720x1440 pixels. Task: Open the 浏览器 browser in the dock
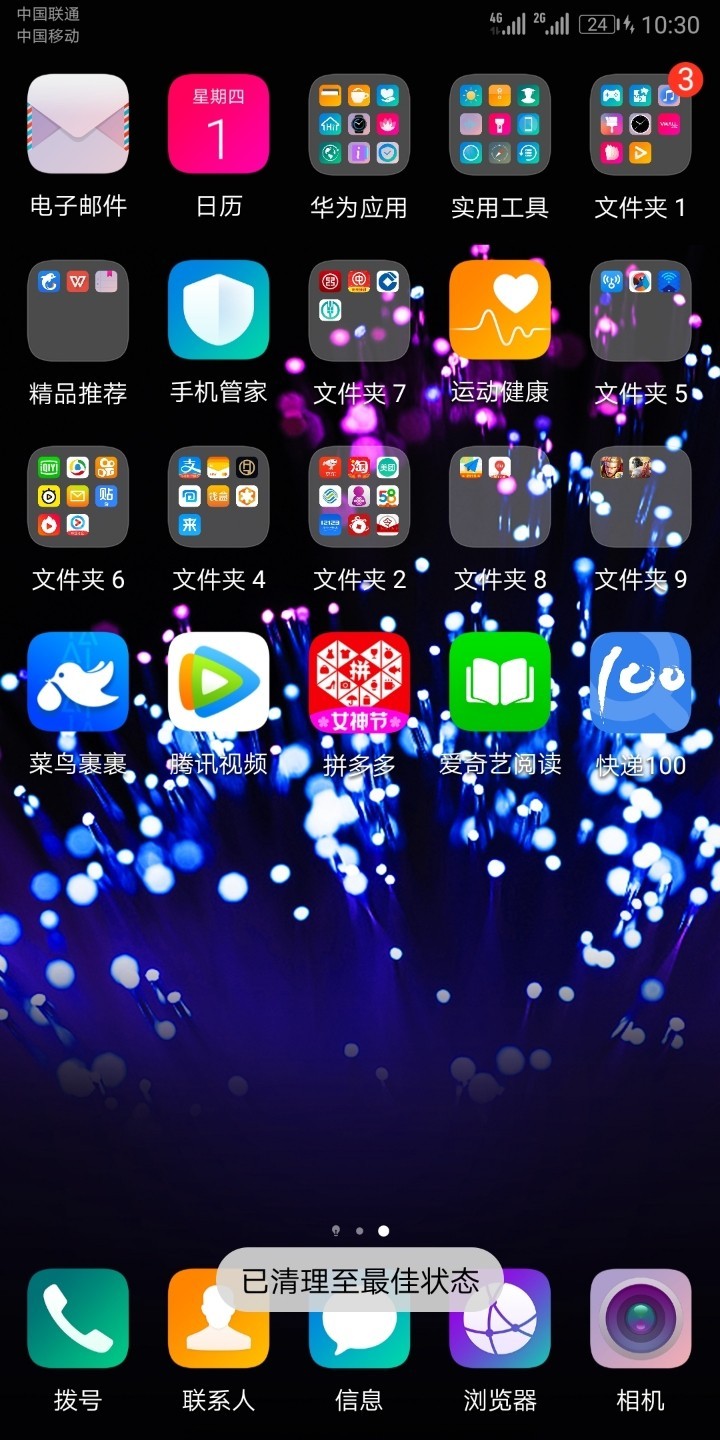point(500,1320)
